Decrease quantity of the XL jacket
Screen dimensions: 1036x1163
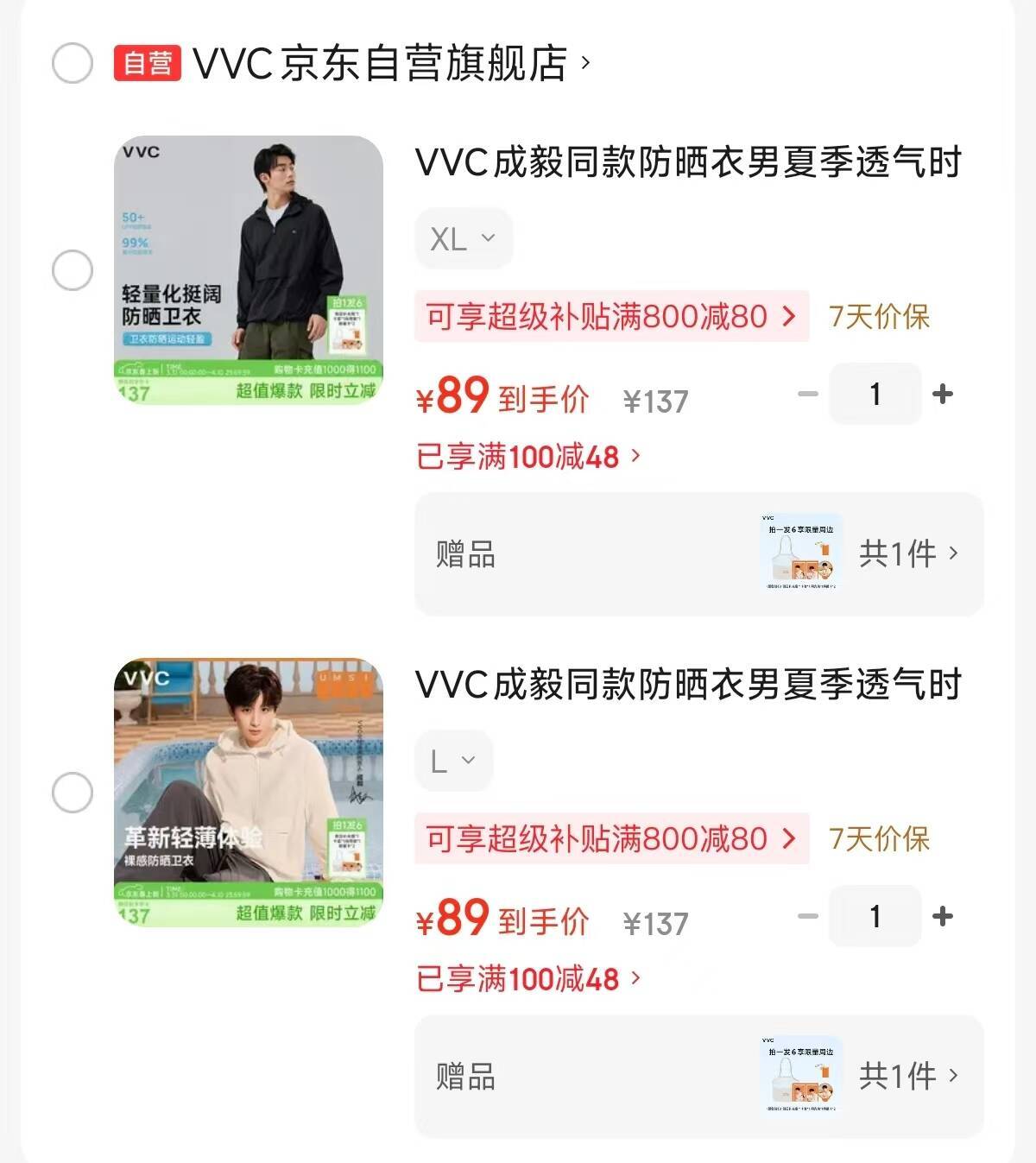coord(808,395)
